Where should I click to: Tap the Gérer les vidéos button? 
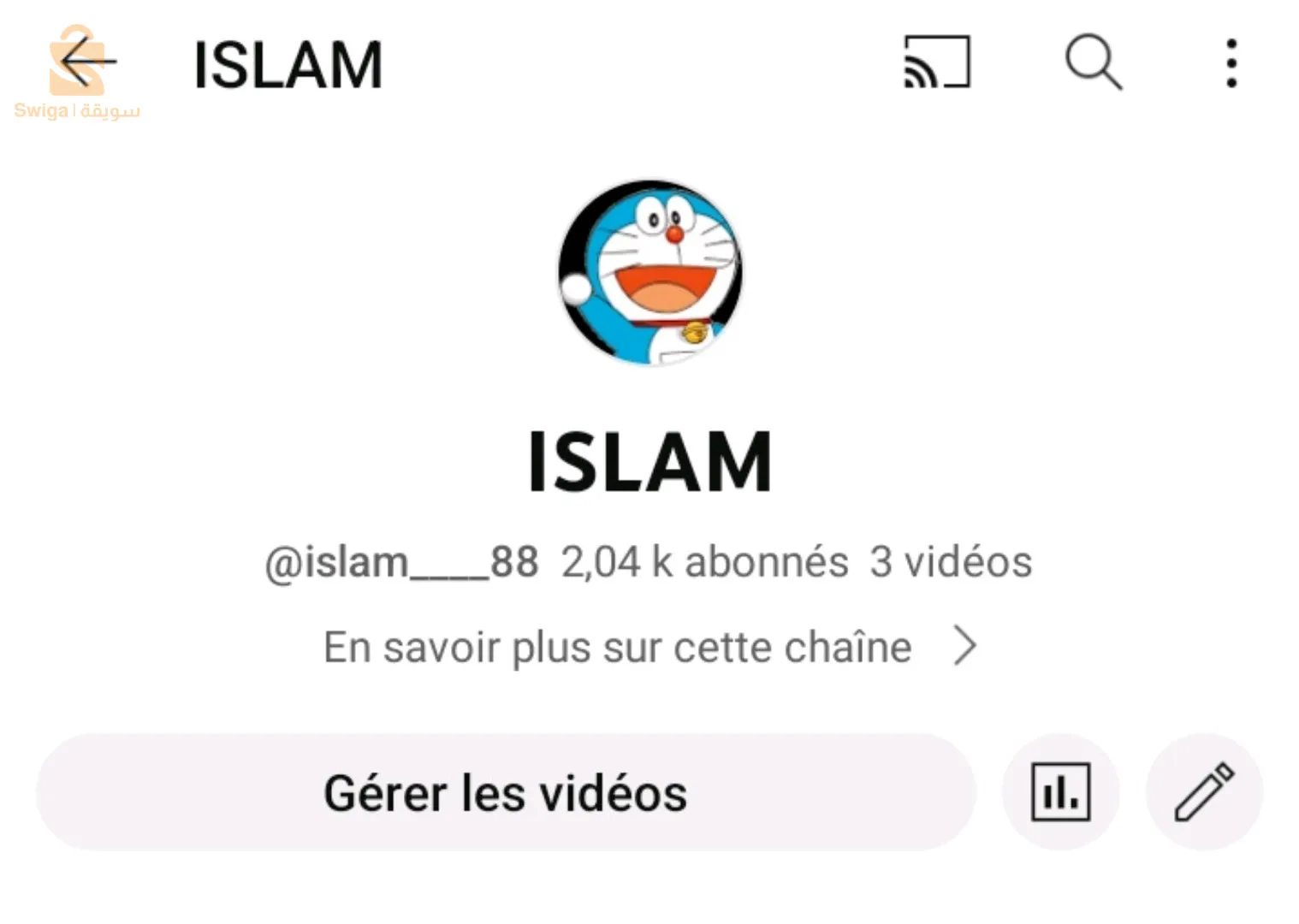(506, 792)
